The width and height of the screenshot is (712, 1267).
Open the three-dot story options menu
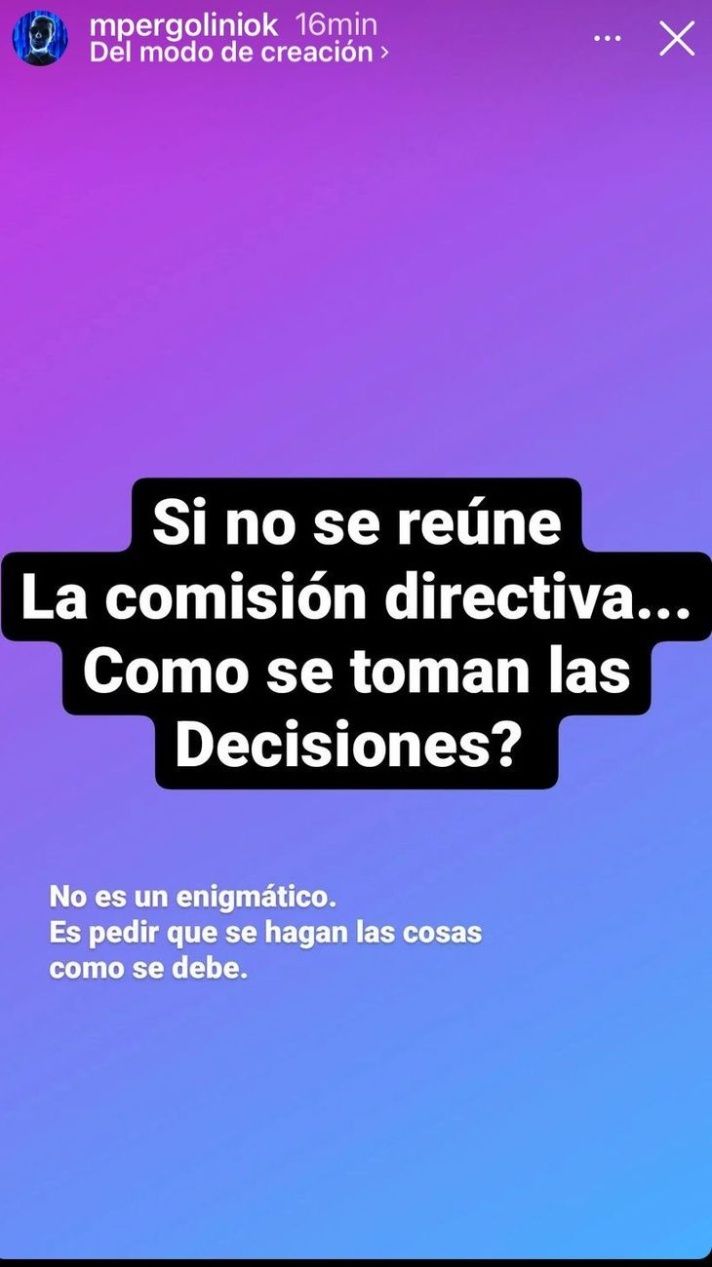click(x=607, y=39)
